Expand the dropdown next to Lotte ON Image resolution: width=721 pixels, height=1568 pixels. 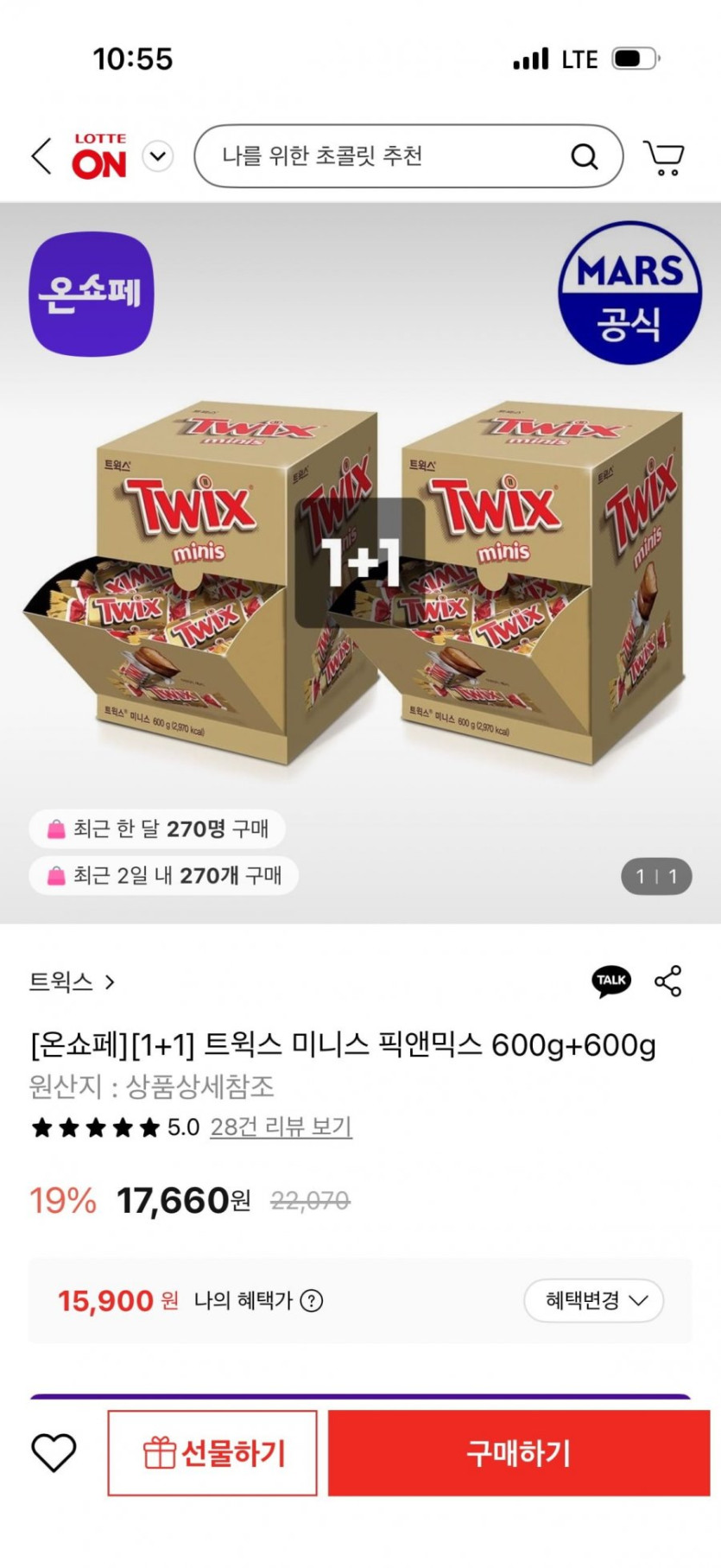[157, 156]
